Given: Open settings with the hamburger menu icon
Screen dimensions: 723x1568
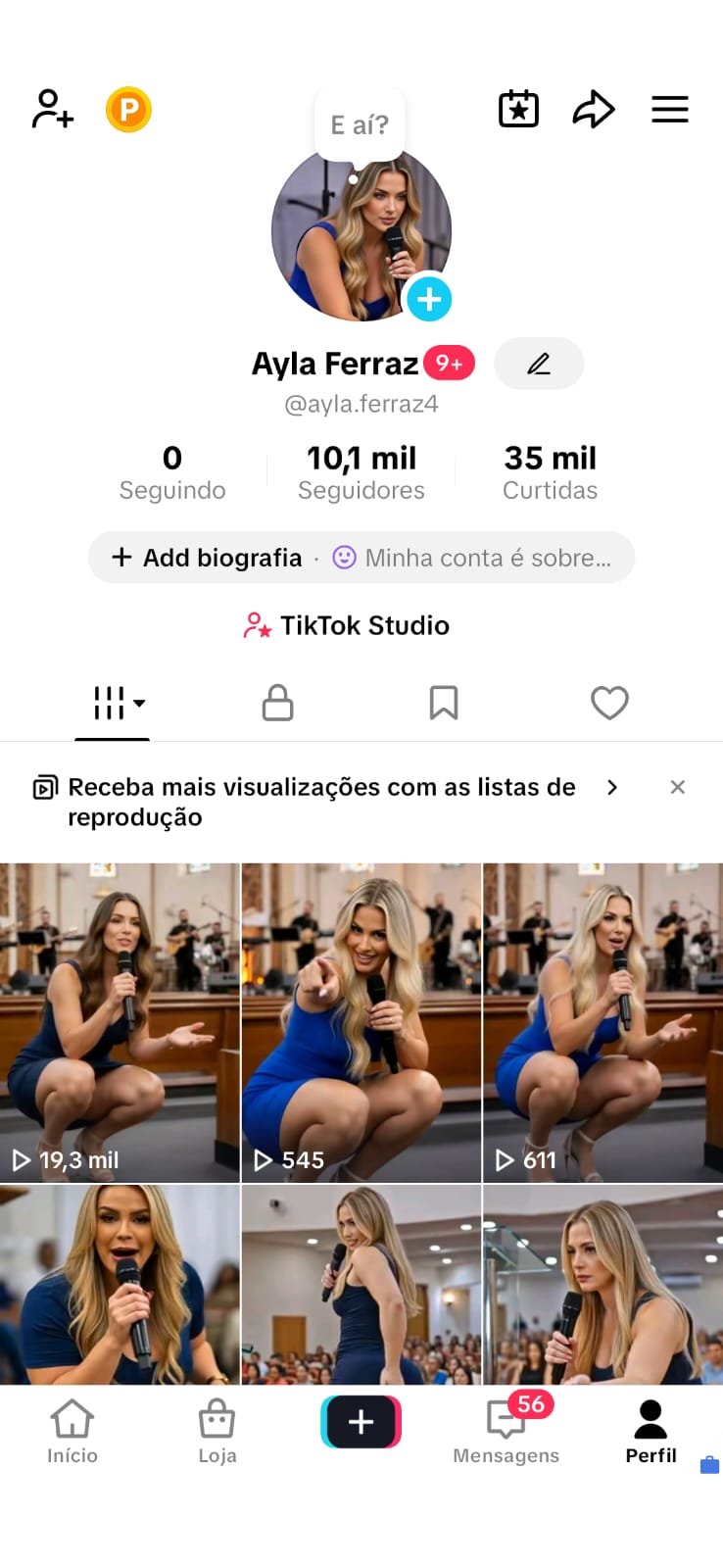Looking at the screenshot, I should click(670, 109).
